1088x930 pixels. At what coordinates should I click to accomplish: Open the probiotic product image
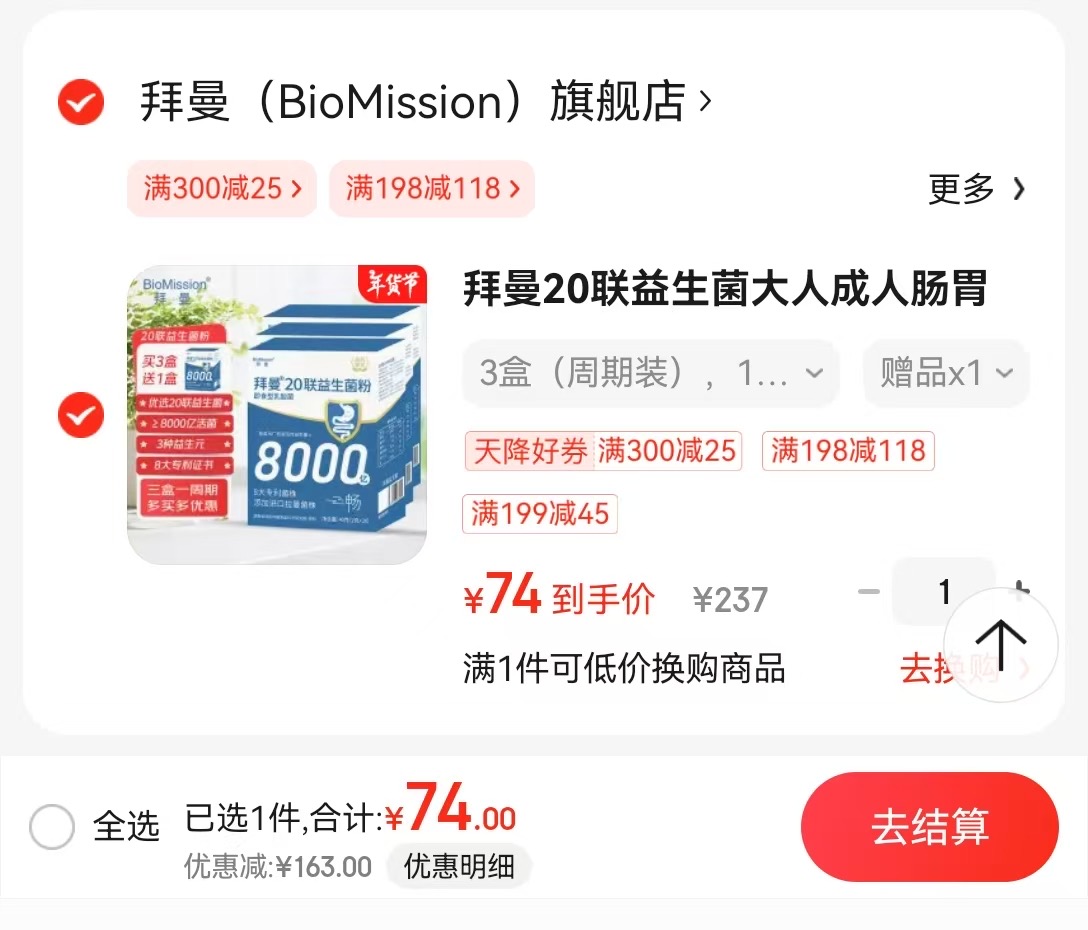tap(277, 414)
